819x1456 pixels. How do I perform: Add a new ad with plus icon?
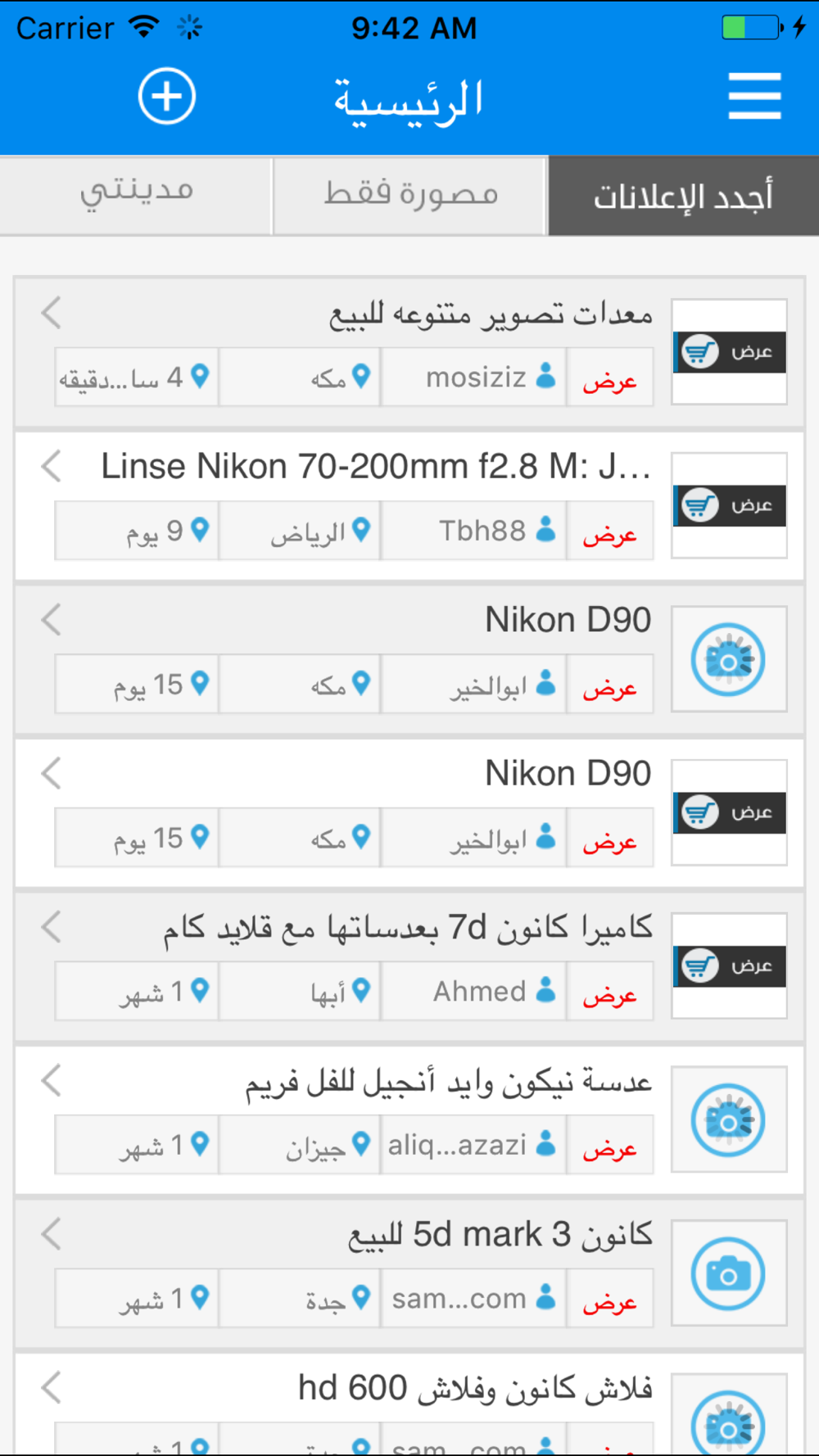pyautogui.click(x=166, y=97)
